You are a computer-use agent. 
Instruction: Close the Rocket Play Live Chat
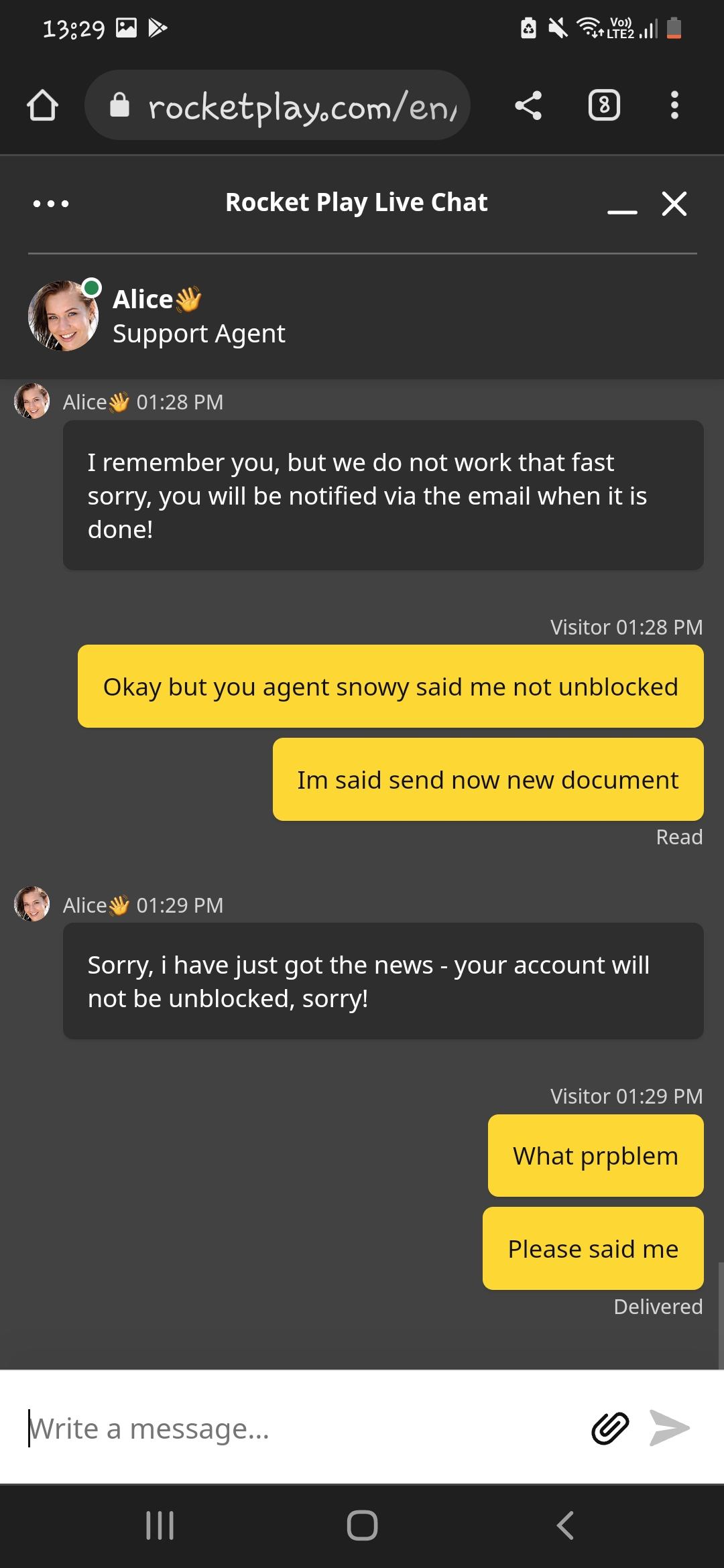click(x=674, y=203)
